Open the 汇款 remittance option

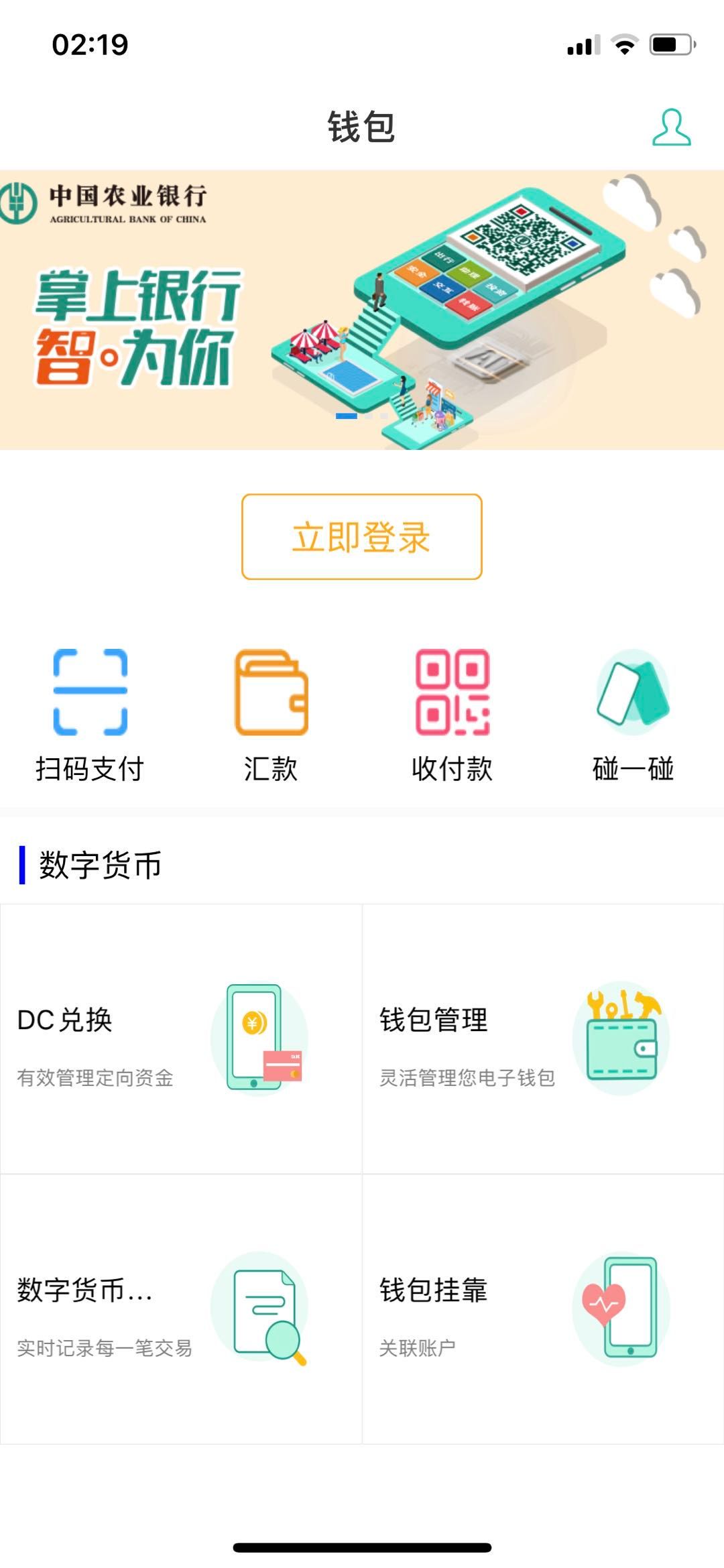point(271,714)
